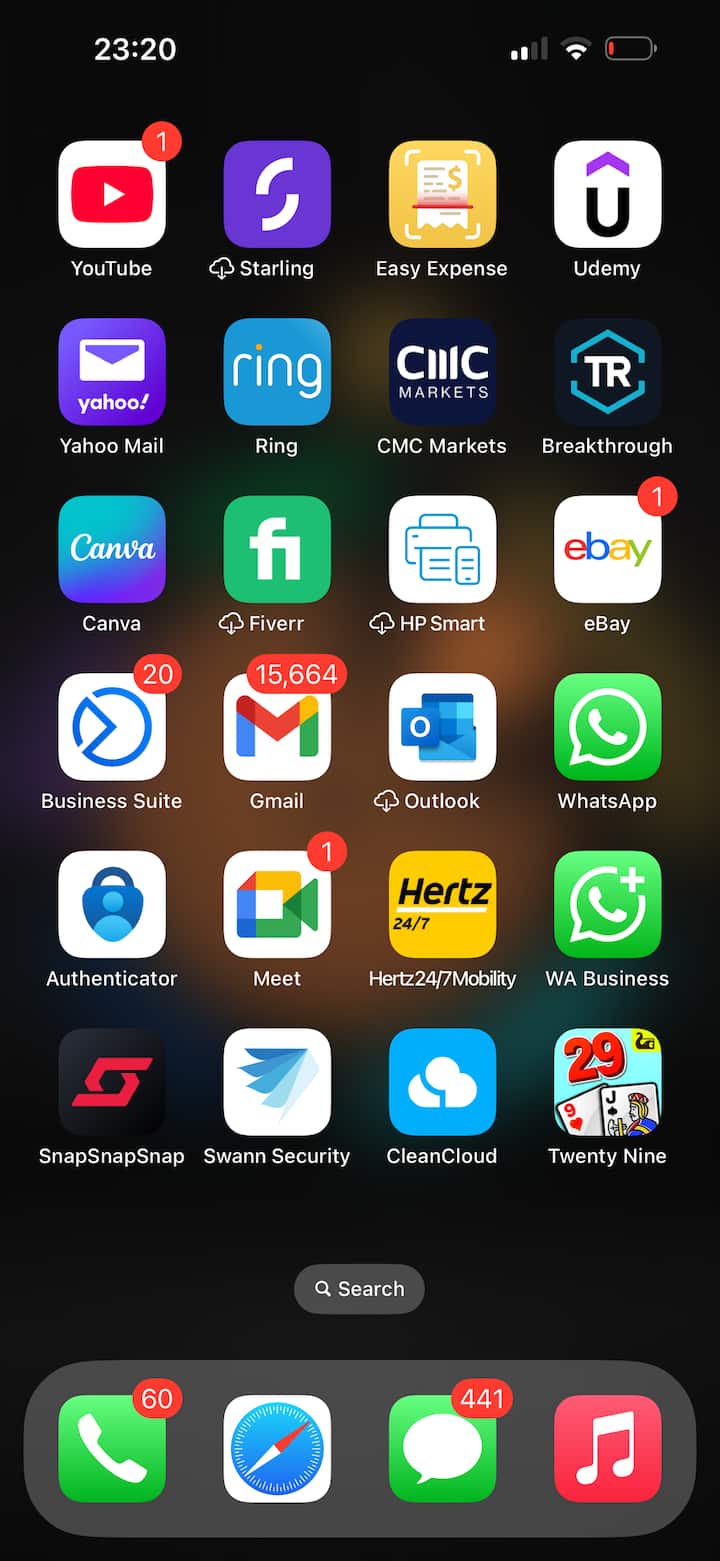This screenshot has height=1561, width=720.
Task: Open Meta Business Suite
Action: [112, 727]
